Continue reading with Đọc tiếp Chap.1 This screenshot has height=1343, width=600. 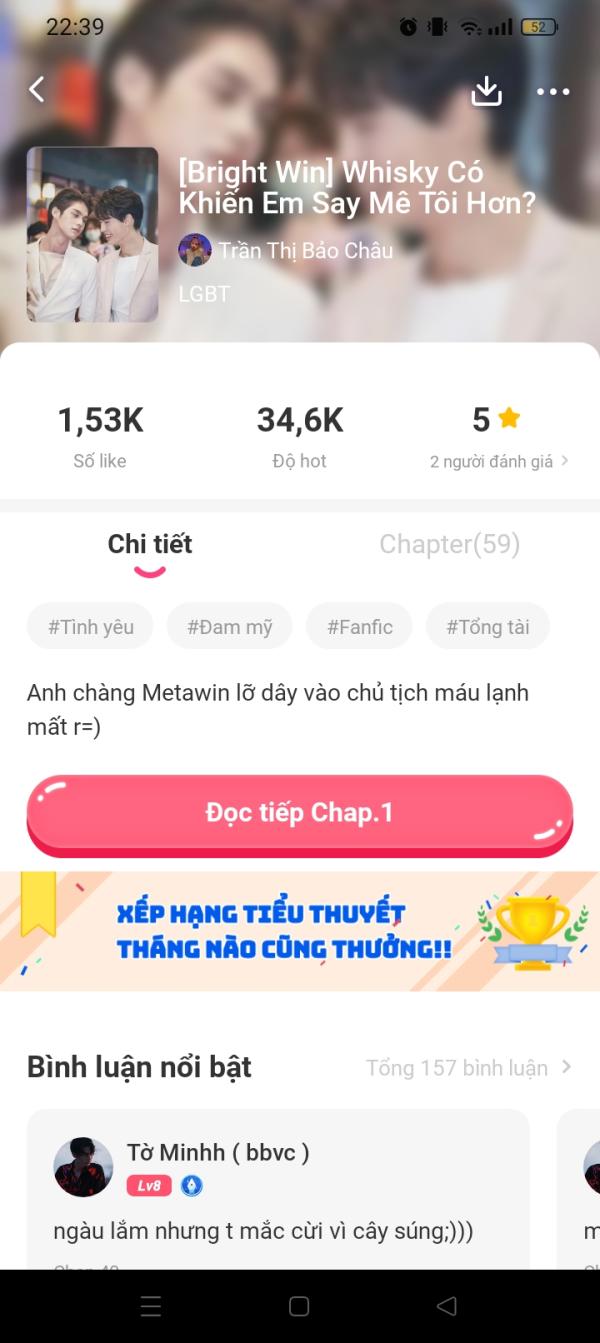tap(300, 814)
